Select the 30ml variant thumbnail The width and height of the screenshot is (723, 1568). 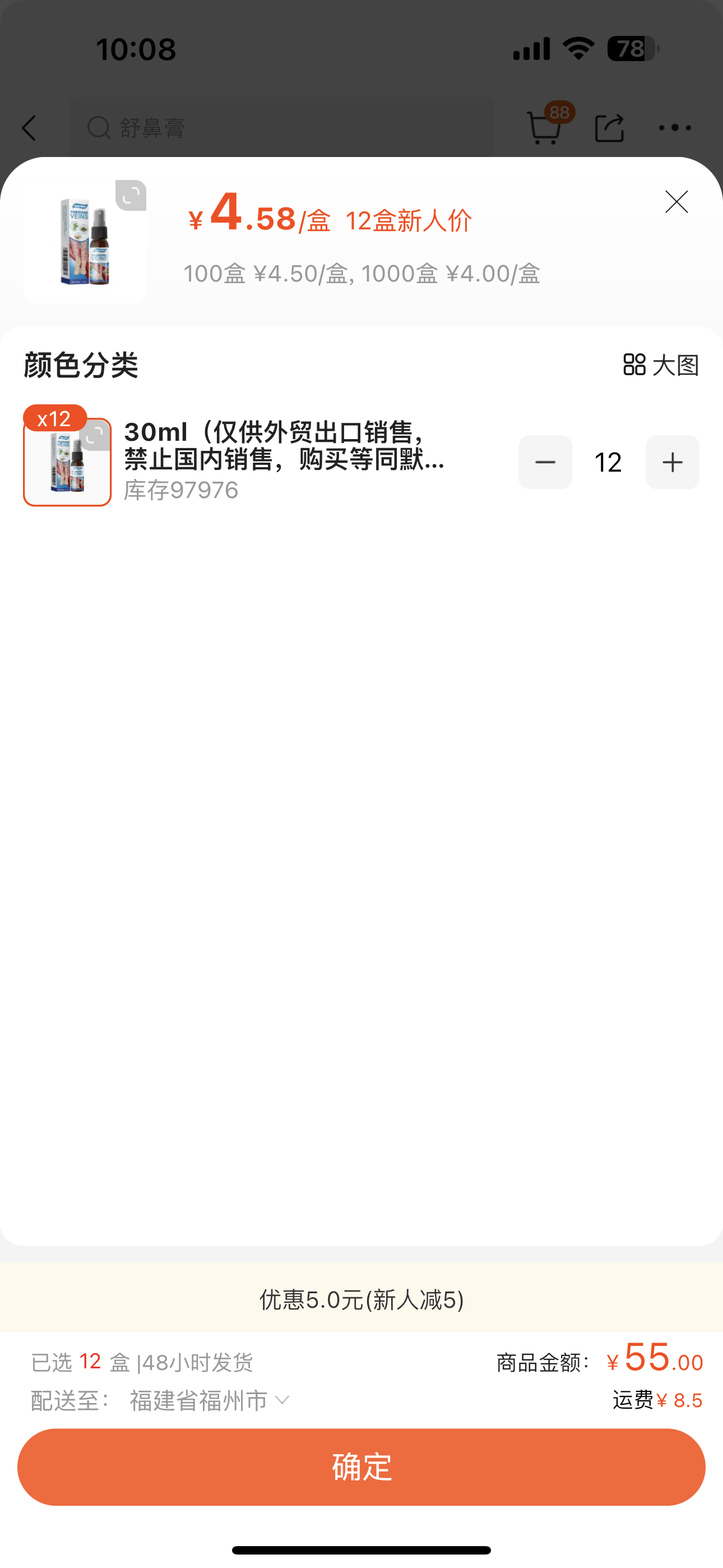click(x=67, y=462)
